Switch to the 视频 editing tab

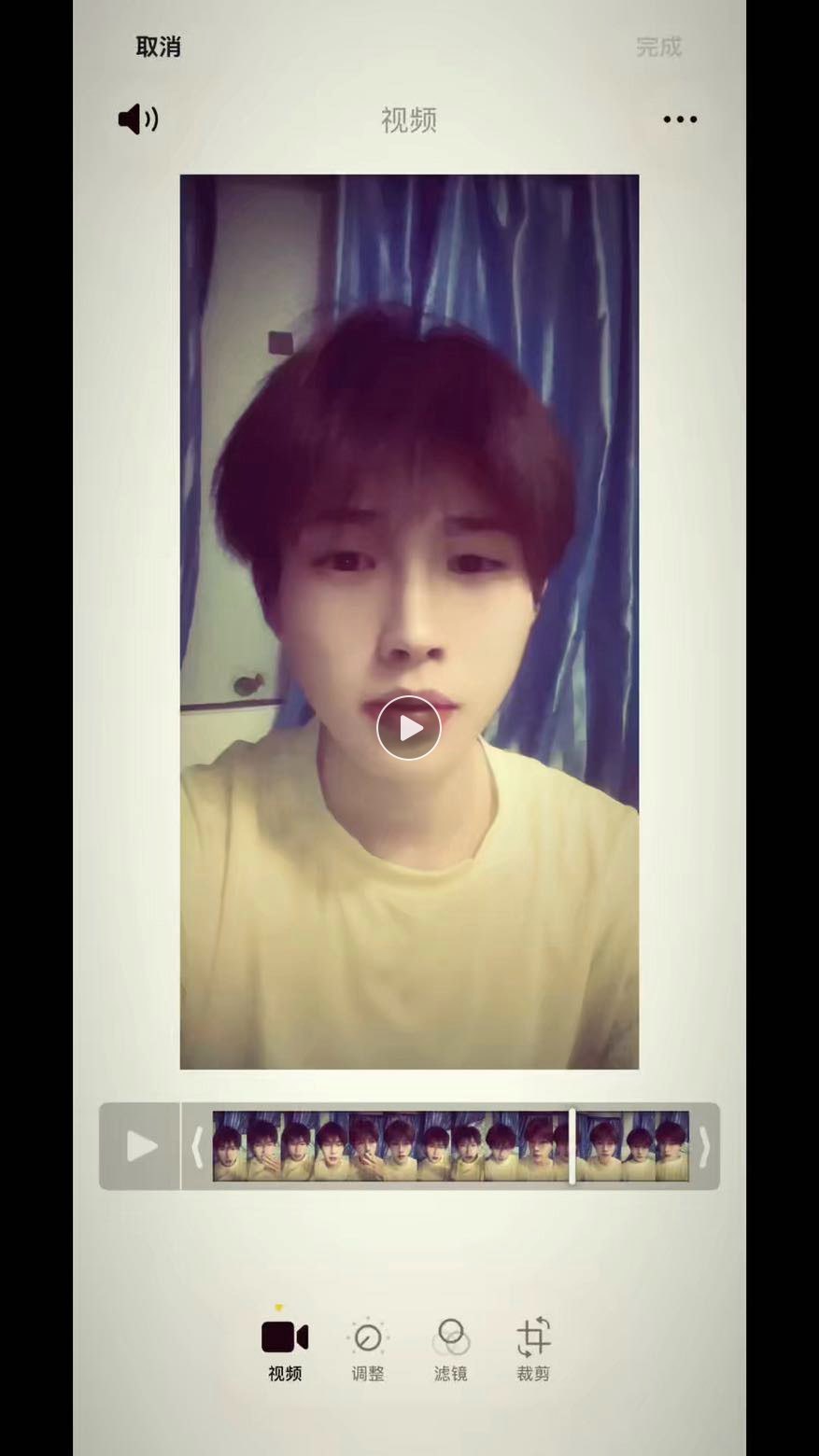(x=285, y=1350)
